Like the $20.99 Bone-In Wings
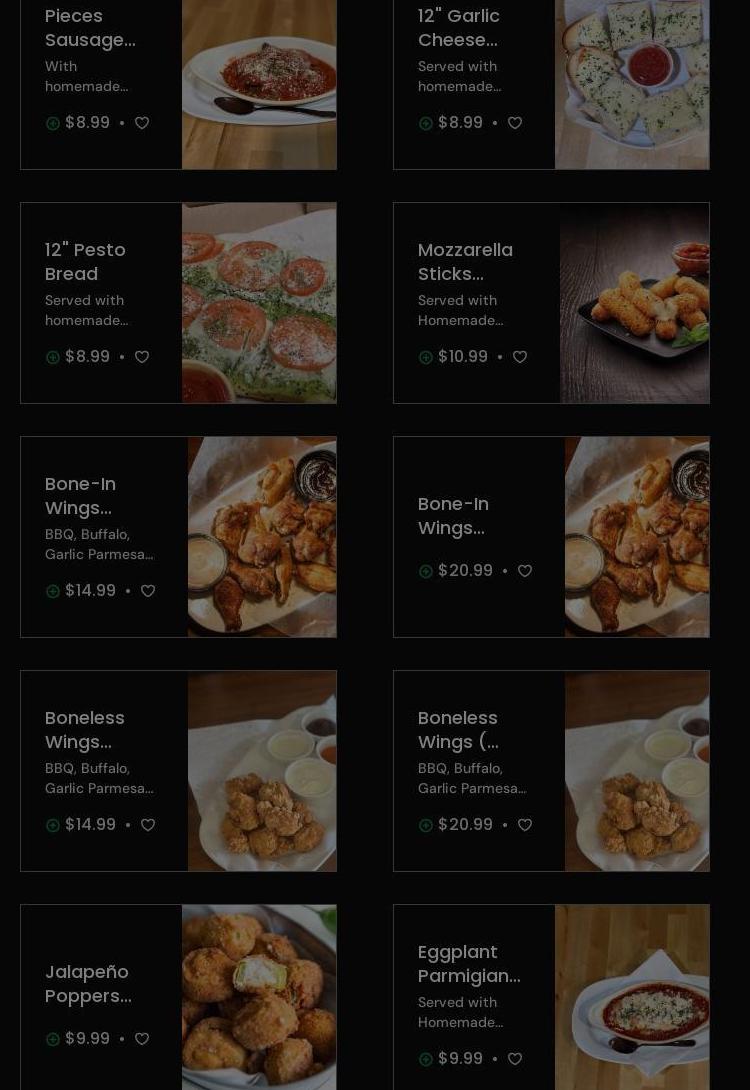750x1090 pixels. (x=525, y=571)
